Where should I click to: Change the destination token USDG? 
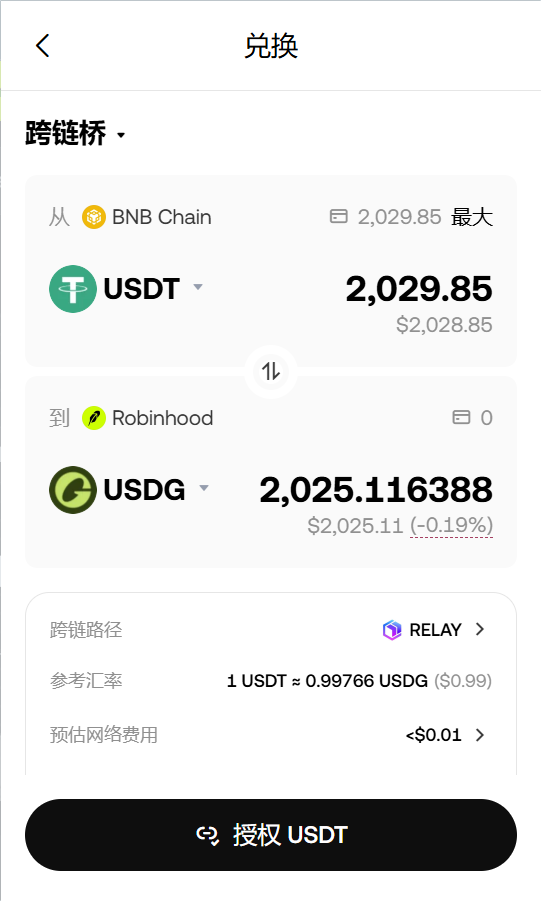pyautogui.click(x=129, y=490)
